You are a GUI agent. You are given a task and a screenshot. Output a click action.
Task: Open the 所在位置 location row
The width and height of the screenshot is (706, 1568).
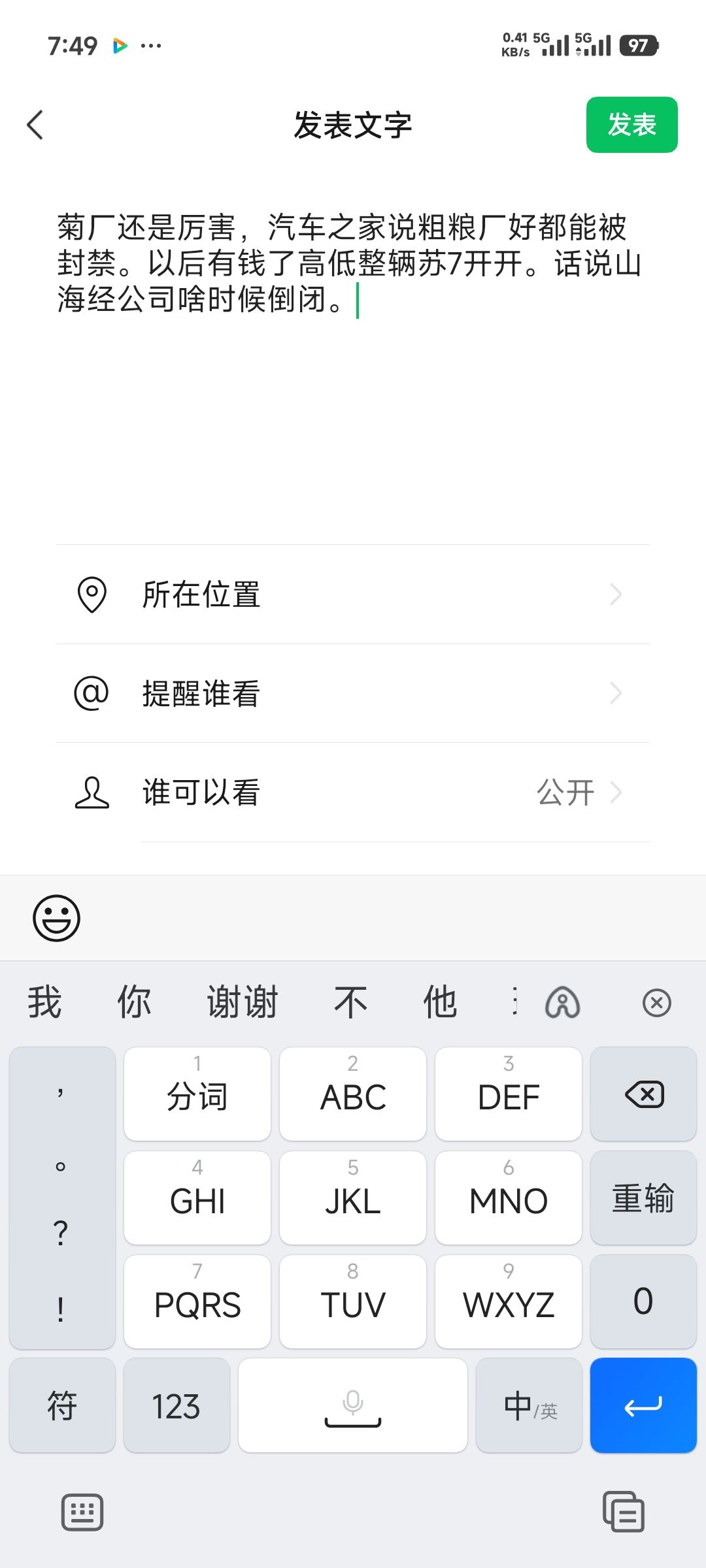pyautogui.click(x=353, y=595)
